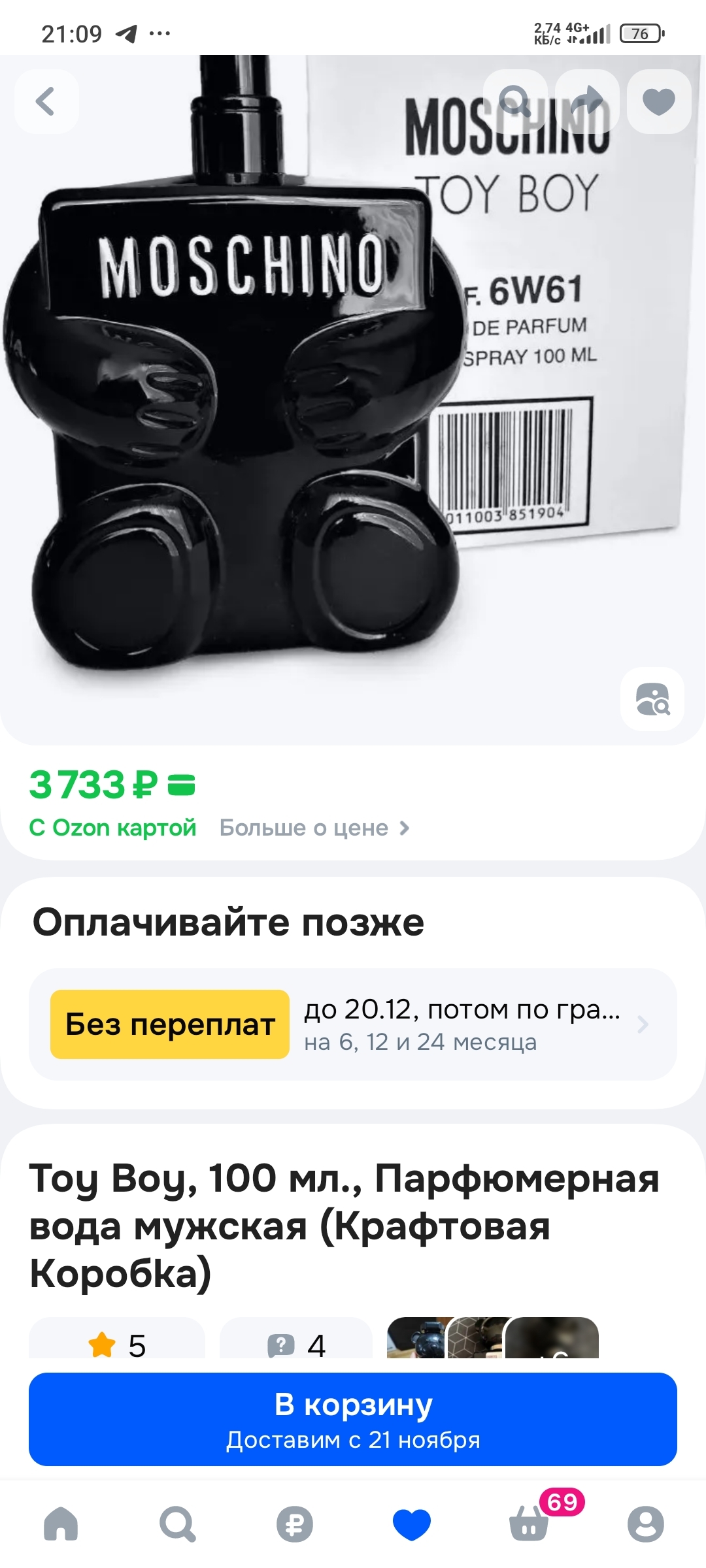Open the ruble finance tab

294,1524
